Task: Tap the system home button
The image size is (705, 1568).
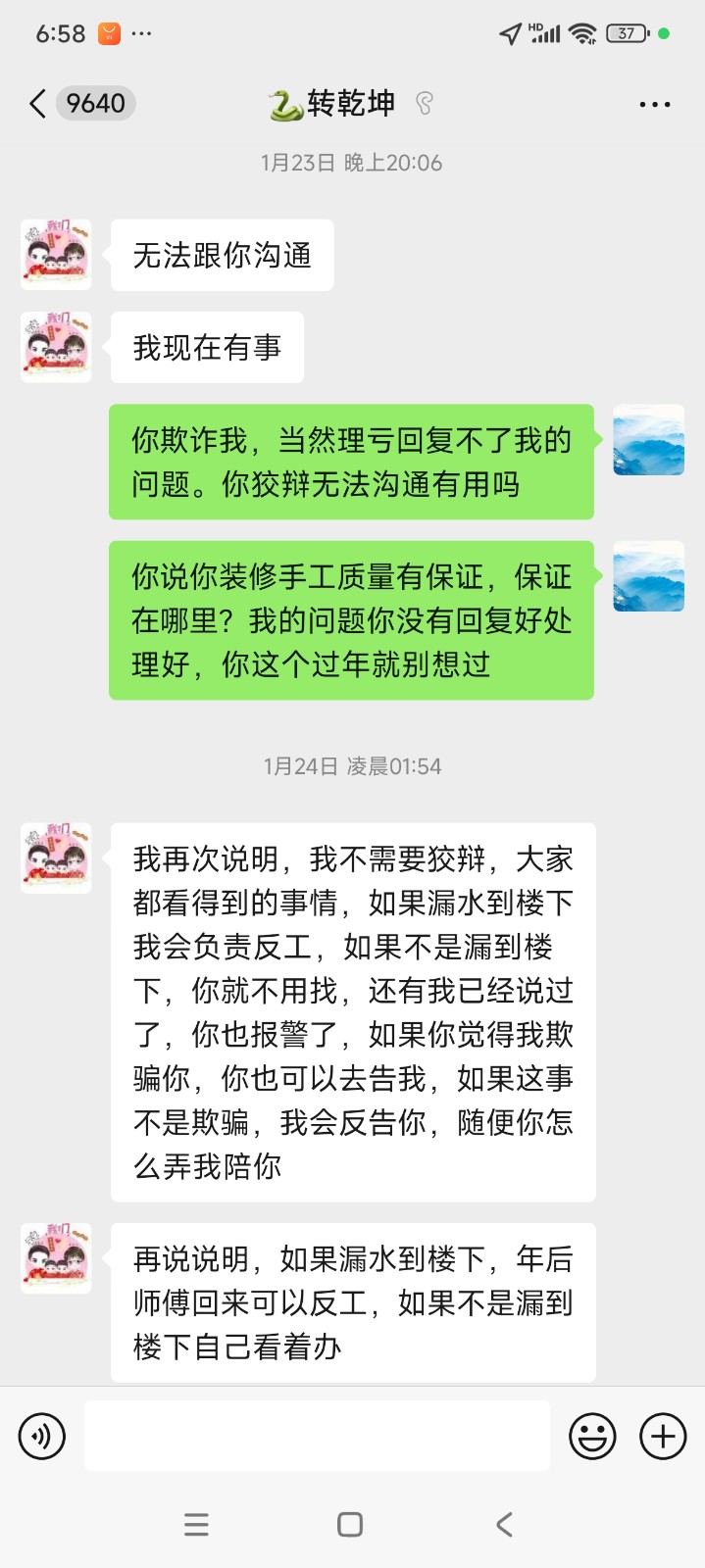Action: tap(350, 1524)
